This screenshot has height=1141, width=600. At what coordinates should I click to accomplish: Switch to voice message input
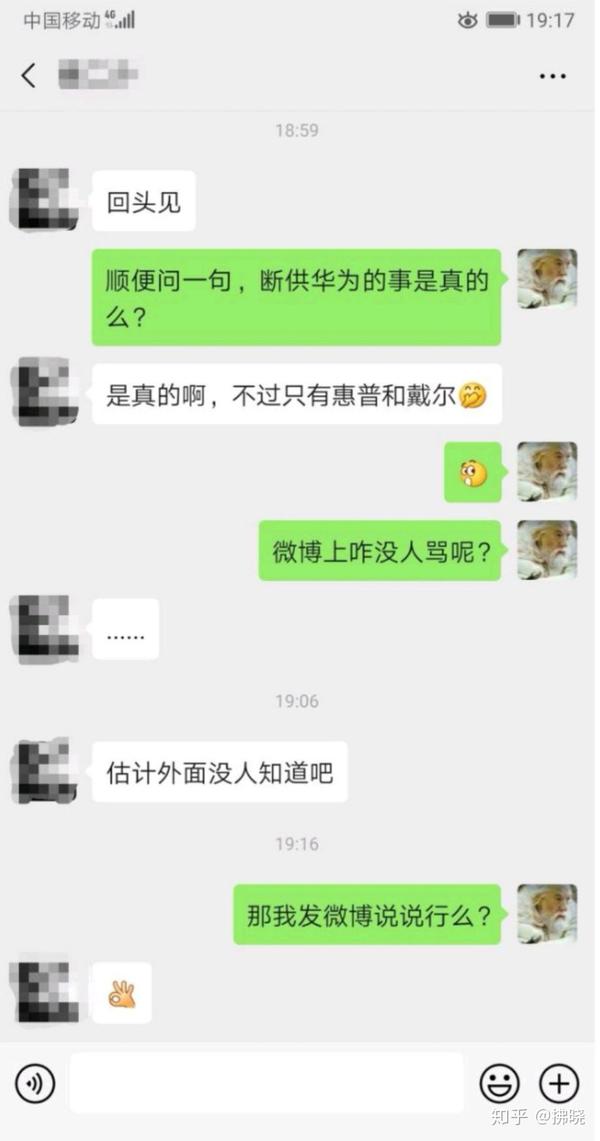tap(36, 1083)
